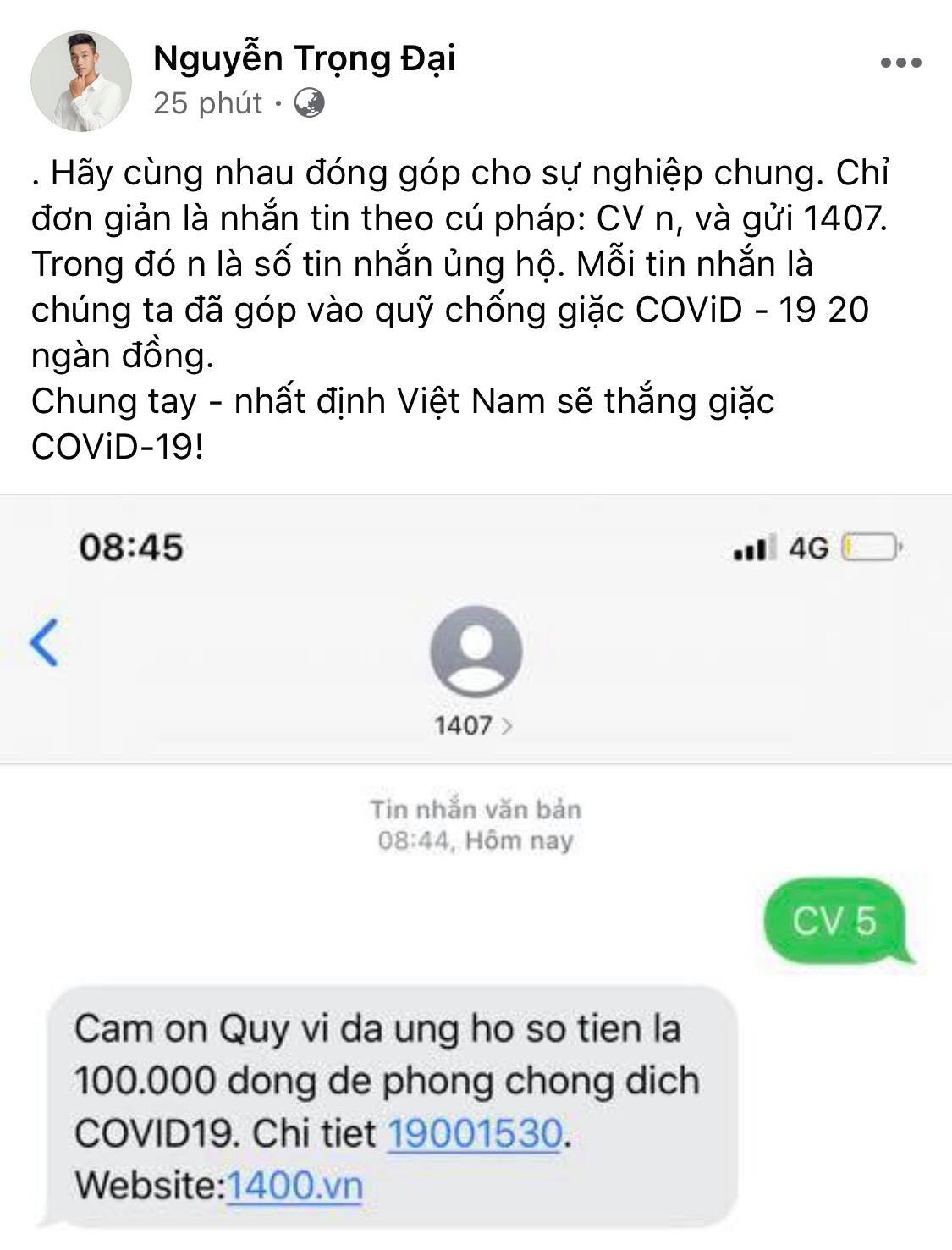952x1250 pixels.
Task: Open the 19001530 hotline link
Action: tap(476, 1132)
